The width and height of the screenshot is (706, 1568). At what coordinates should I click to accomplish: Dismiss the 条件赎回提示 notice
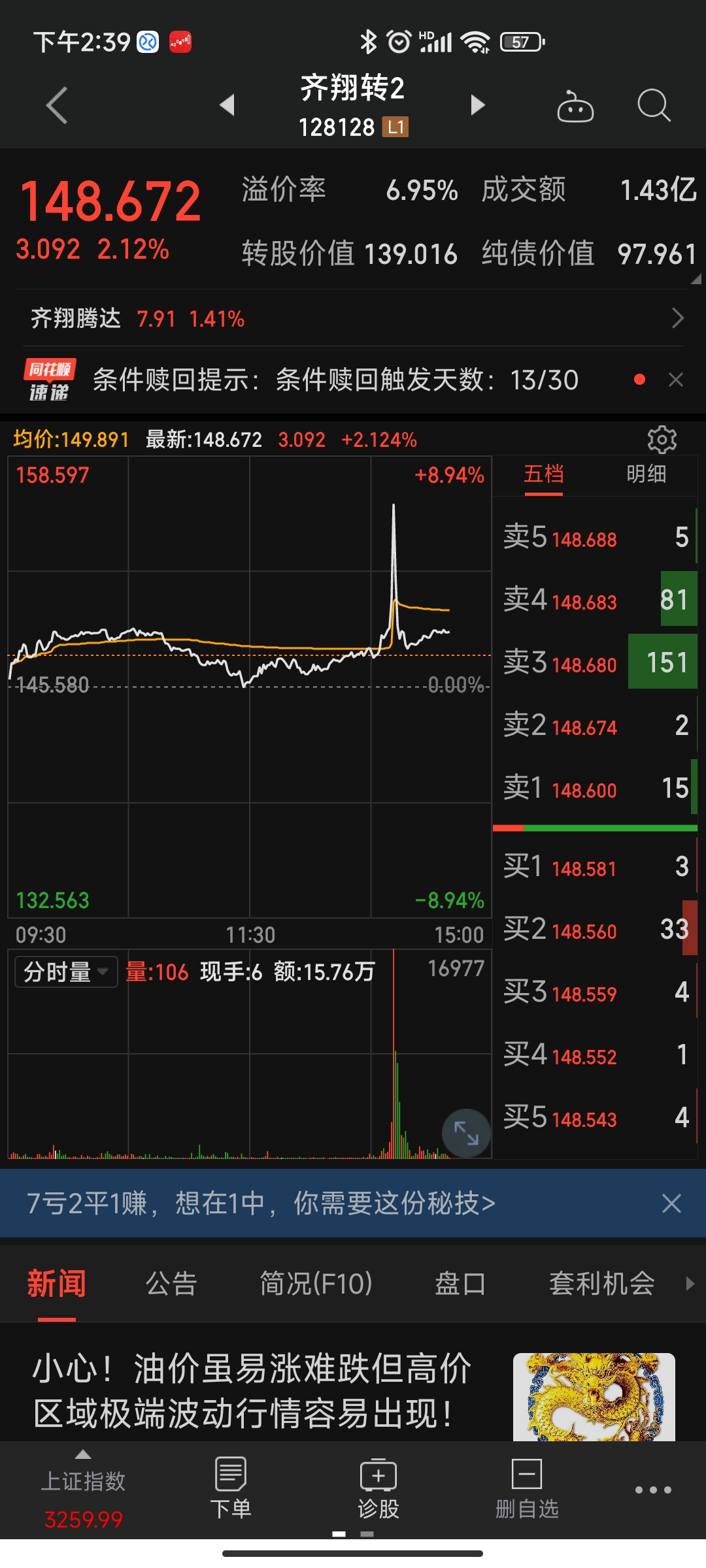676,380
